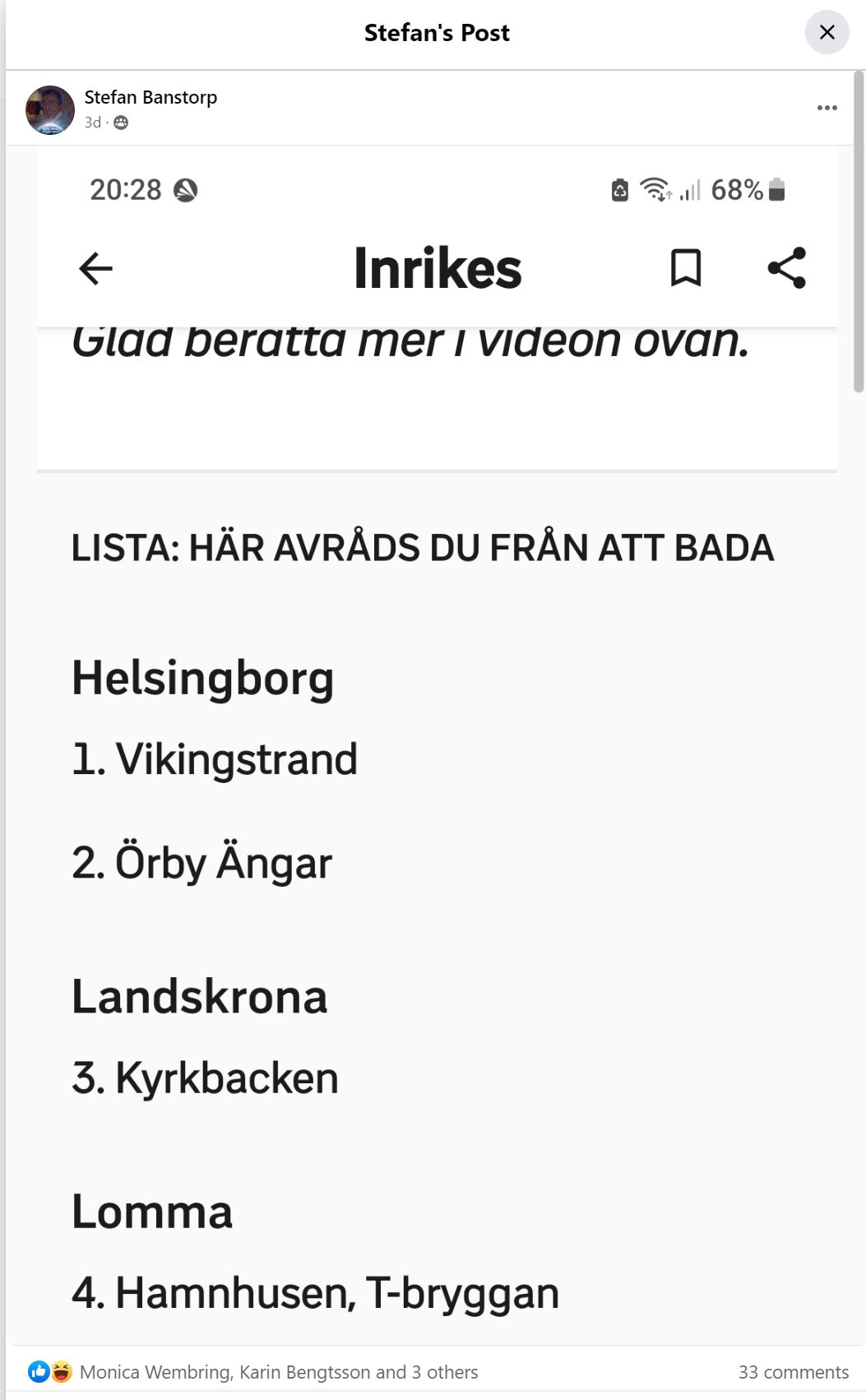Open the 33 comments
The image size is (866, 1400).
pyautogui.click(x=793, y=1372)
